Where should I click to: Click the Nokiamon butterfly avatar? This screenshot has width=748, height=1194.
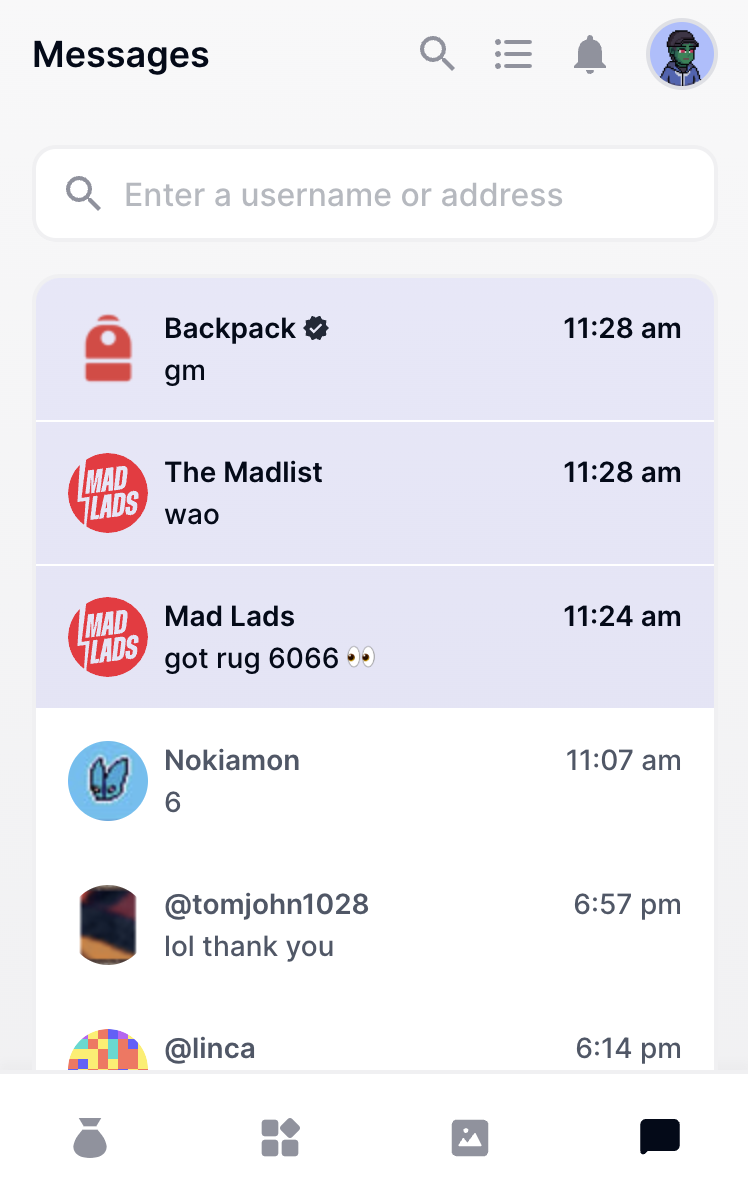tap(107, 780)
